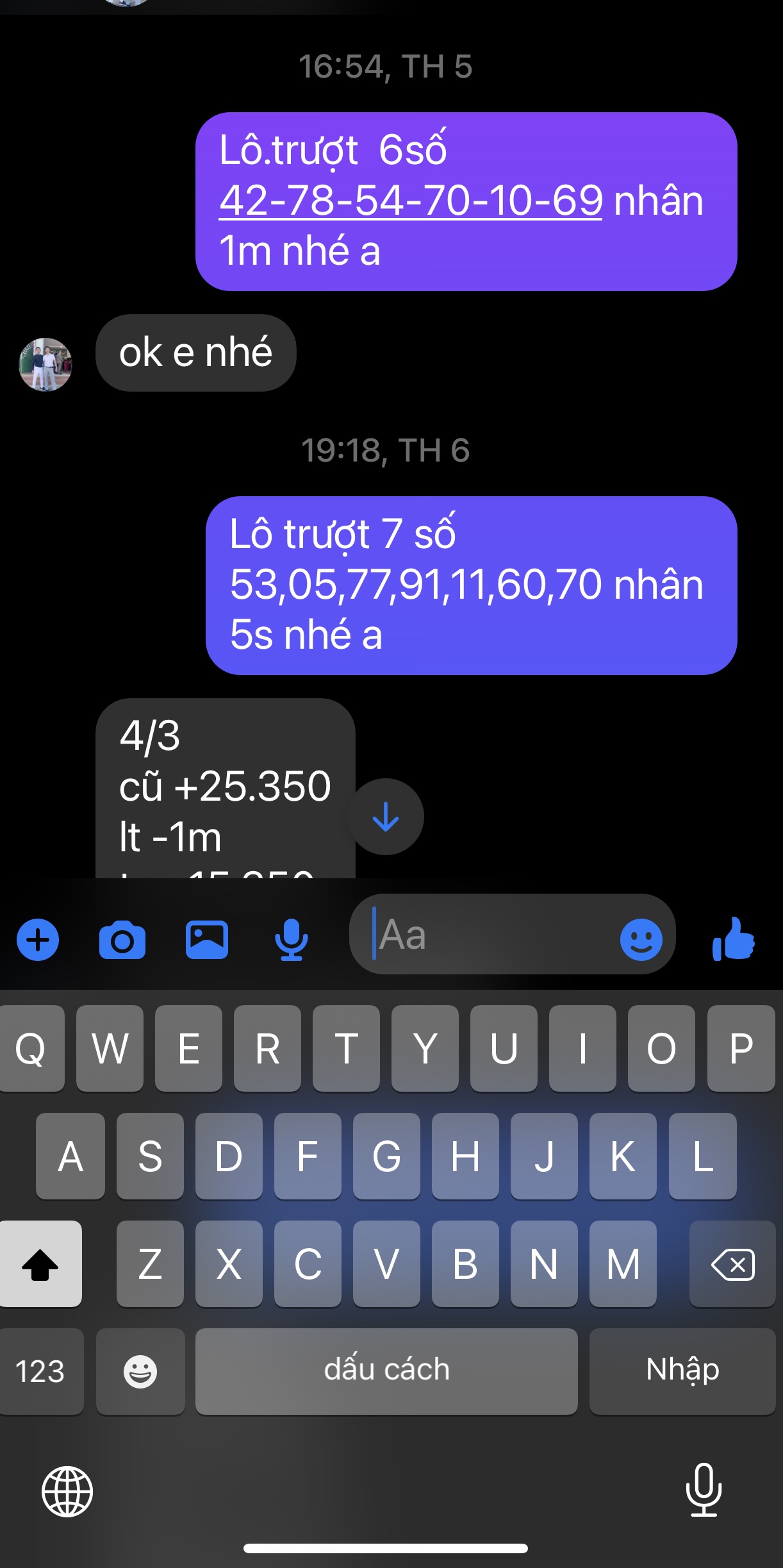Tap the Nhập return key
Viewport: 783px width, 1568px height.
pyautogui.click(x=682, y=1371)
